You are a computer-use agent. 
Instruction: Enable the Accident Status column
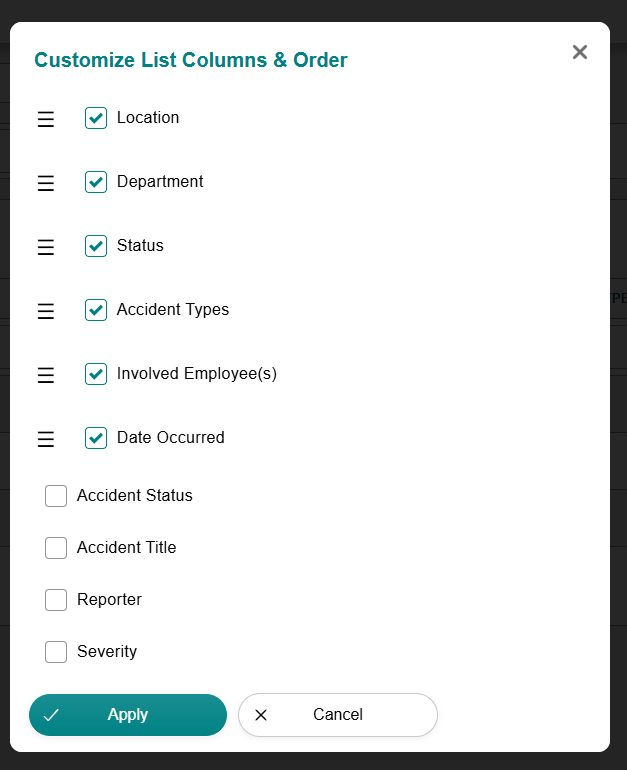[56, 496]
